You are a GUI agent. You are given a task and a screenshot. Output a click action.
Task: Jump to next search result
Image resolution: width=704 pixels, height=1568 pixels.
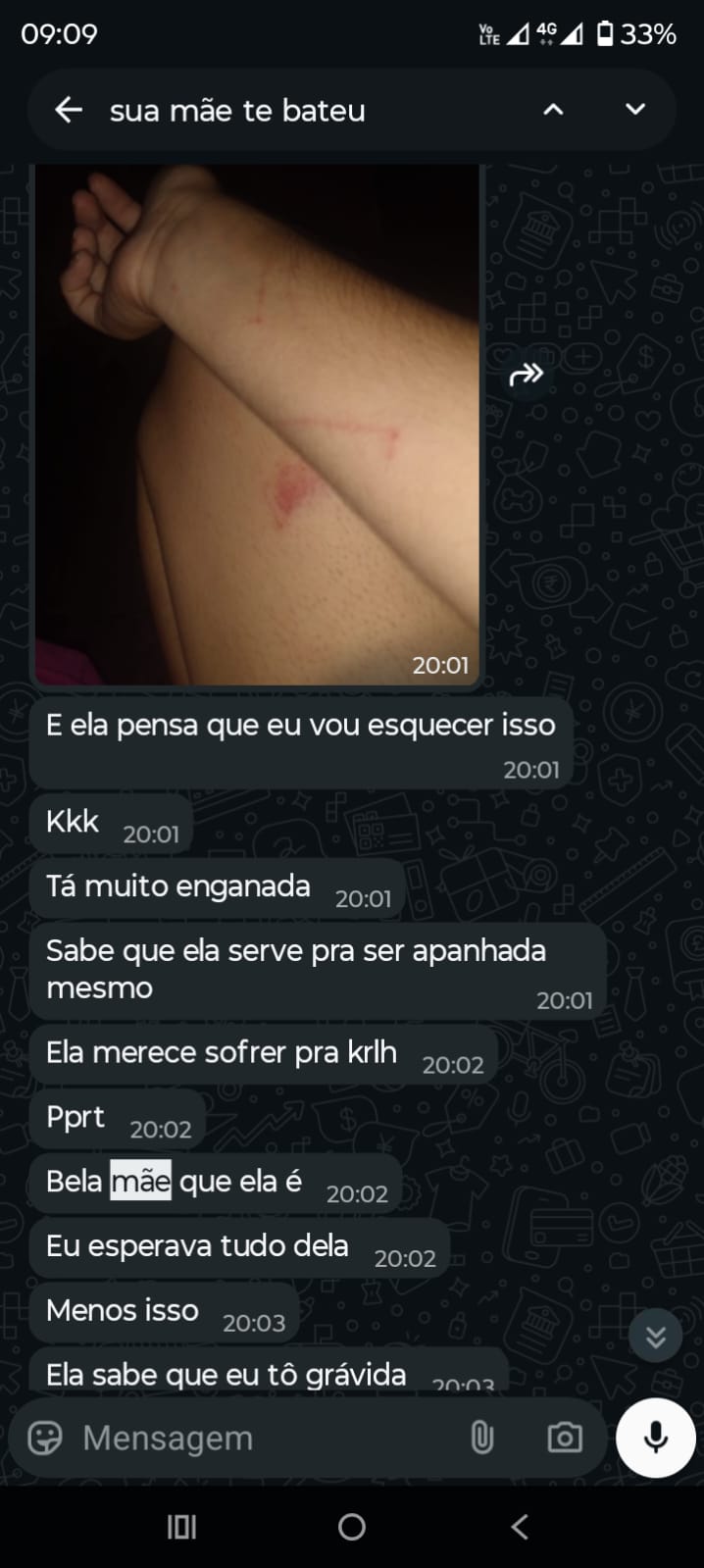coord(635,110)
